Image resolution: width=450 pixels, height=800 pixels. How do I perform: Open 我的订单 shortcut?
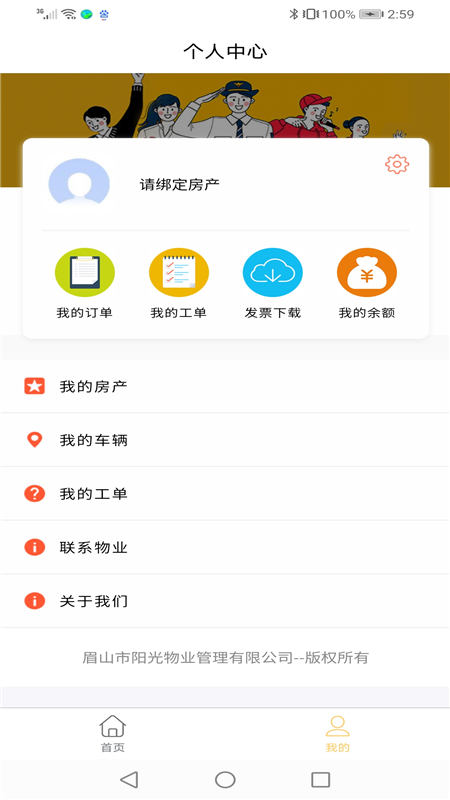click(85, 284)
